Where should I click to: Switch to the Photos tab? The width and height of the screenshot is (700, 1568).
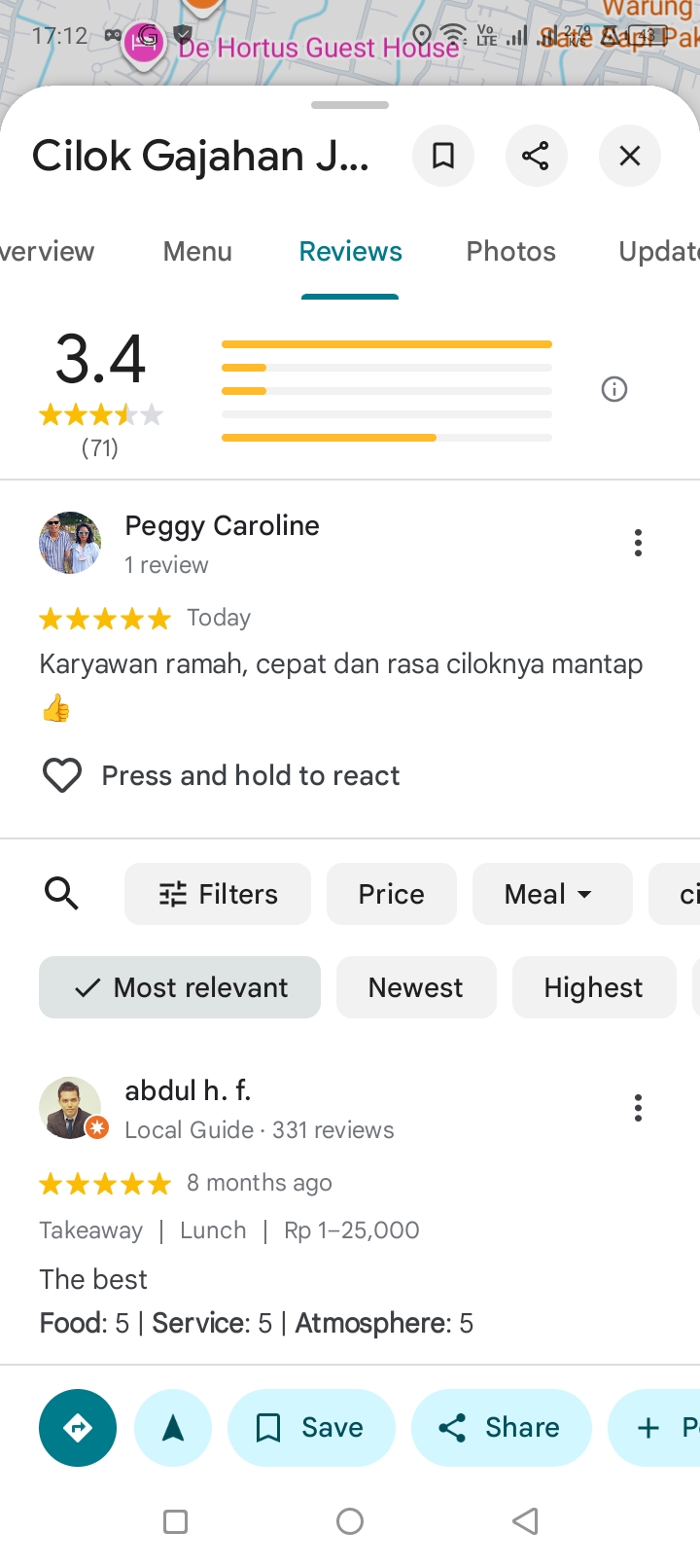click(x=510, y=251)
